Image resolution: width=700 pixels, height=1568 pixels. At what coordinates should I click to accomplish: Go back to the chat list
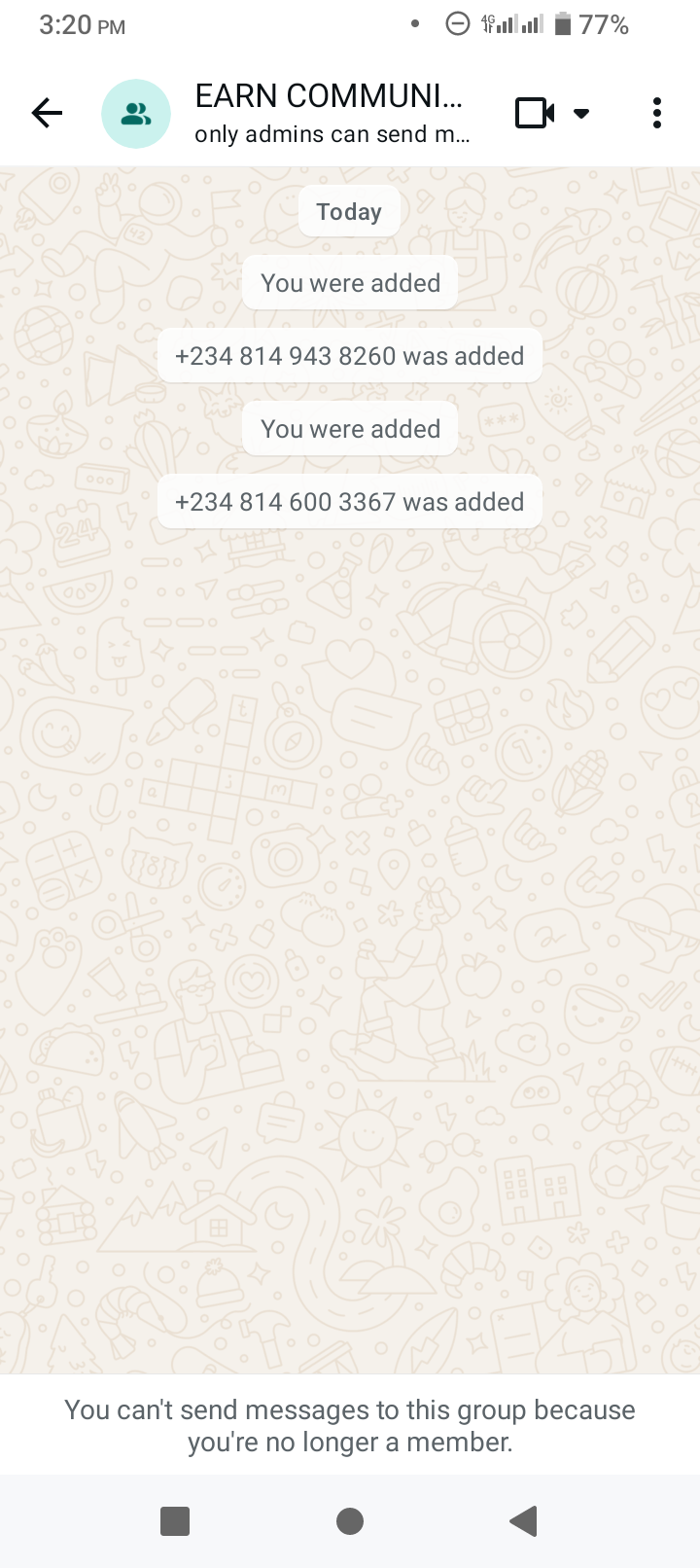click(47, 114)
